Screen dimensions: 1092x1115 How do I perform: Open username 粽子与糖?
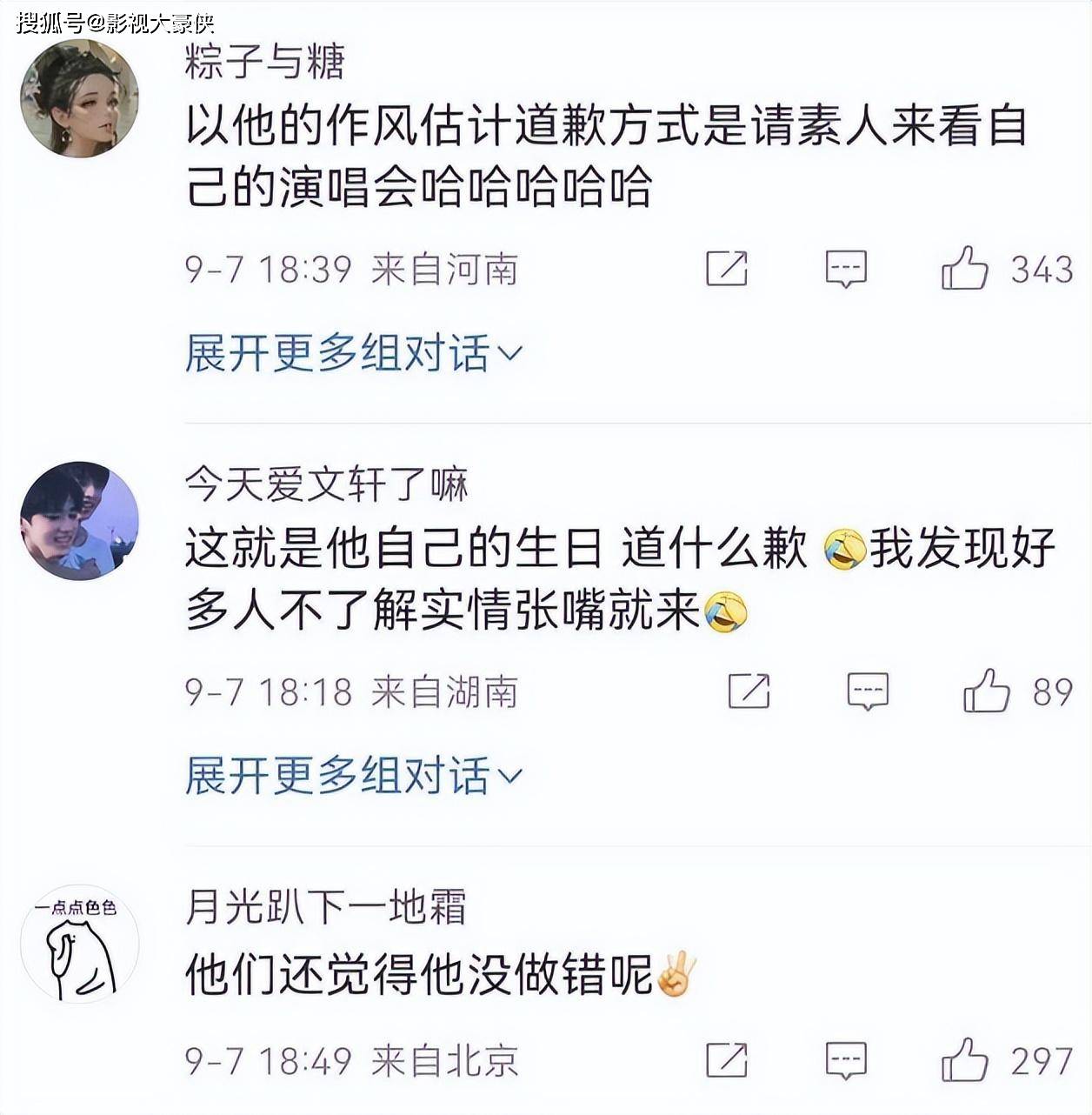click(x=265, y=63)
